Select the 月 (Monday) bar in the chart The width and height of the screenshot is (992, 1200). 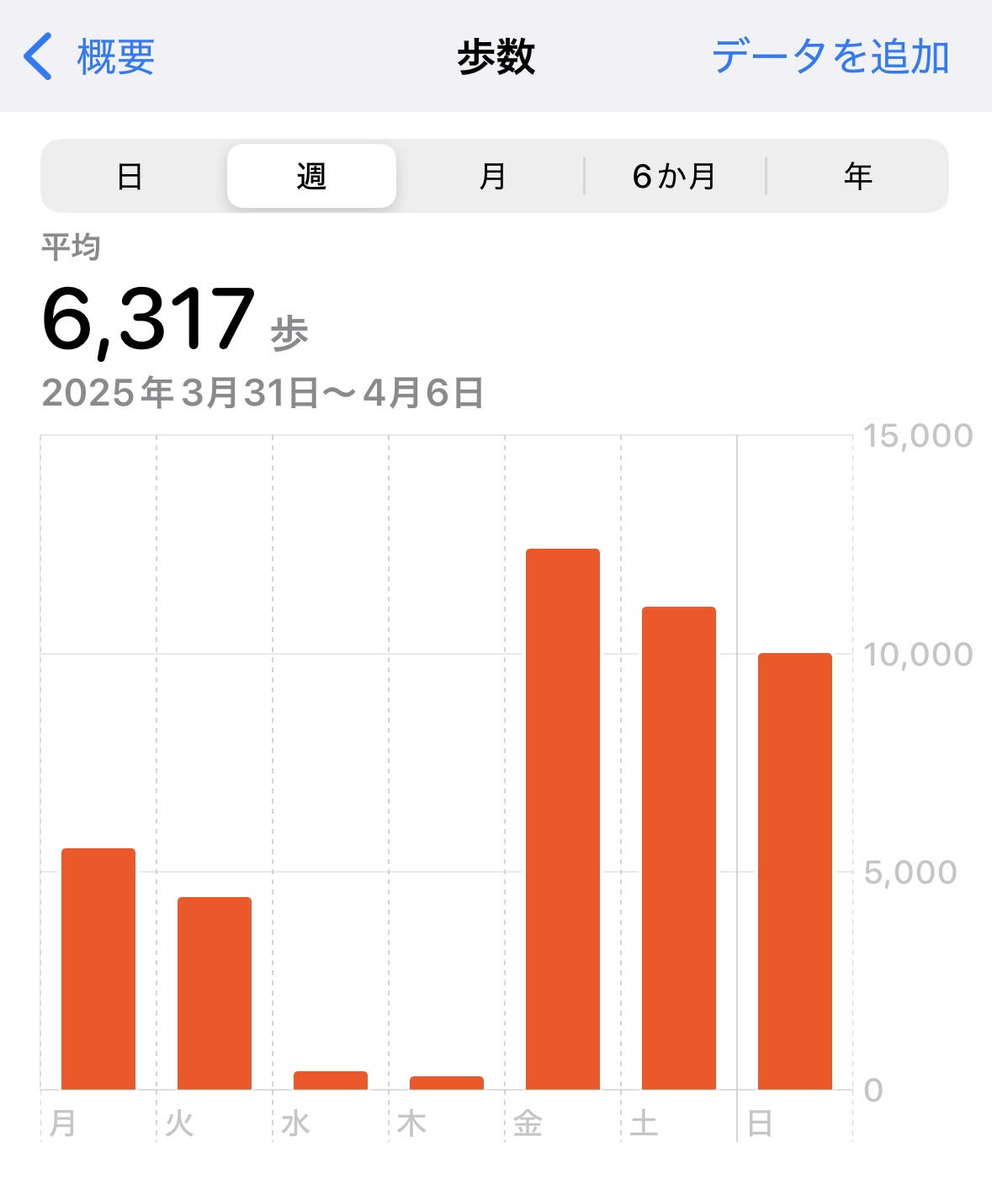click(98, 968)
